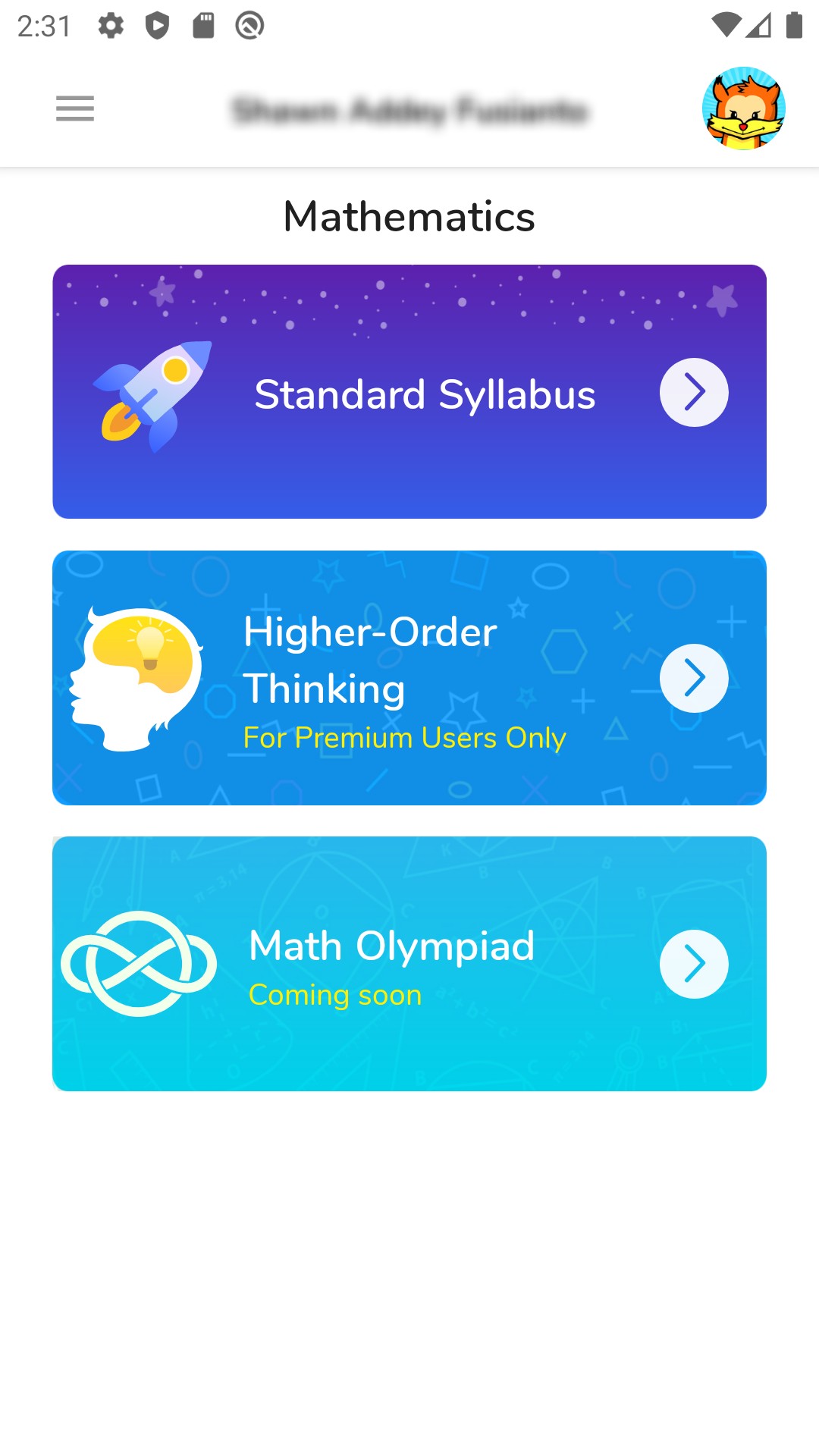Open the navigation hamburger menu
Screen dimensions: 819x1456
coord(74,109)
